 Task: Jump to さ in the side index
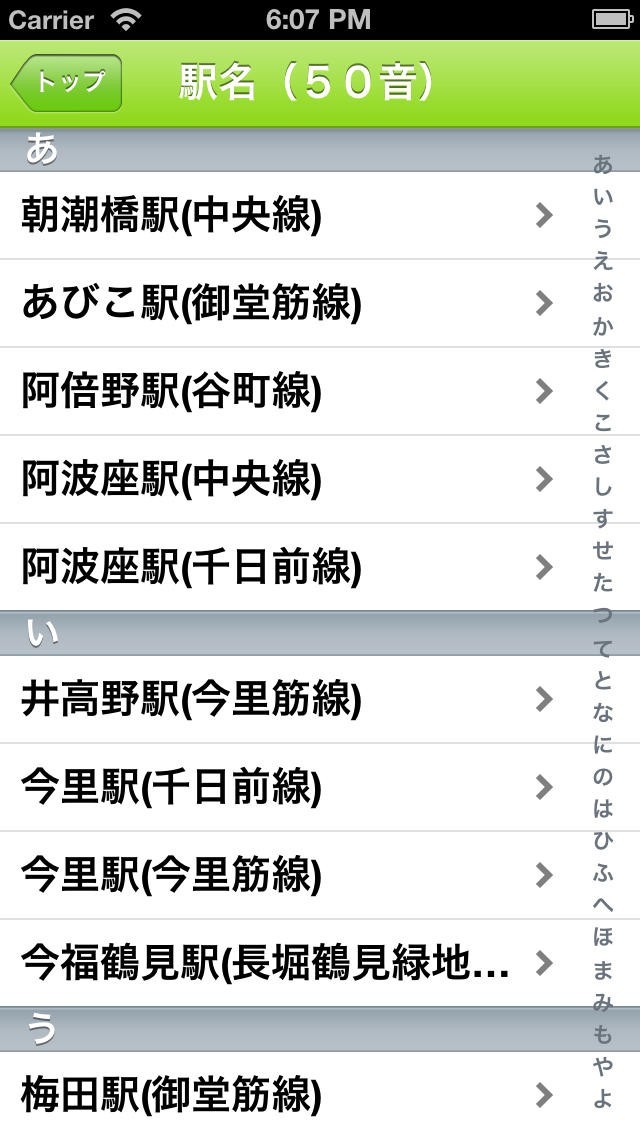pos(603,455)
